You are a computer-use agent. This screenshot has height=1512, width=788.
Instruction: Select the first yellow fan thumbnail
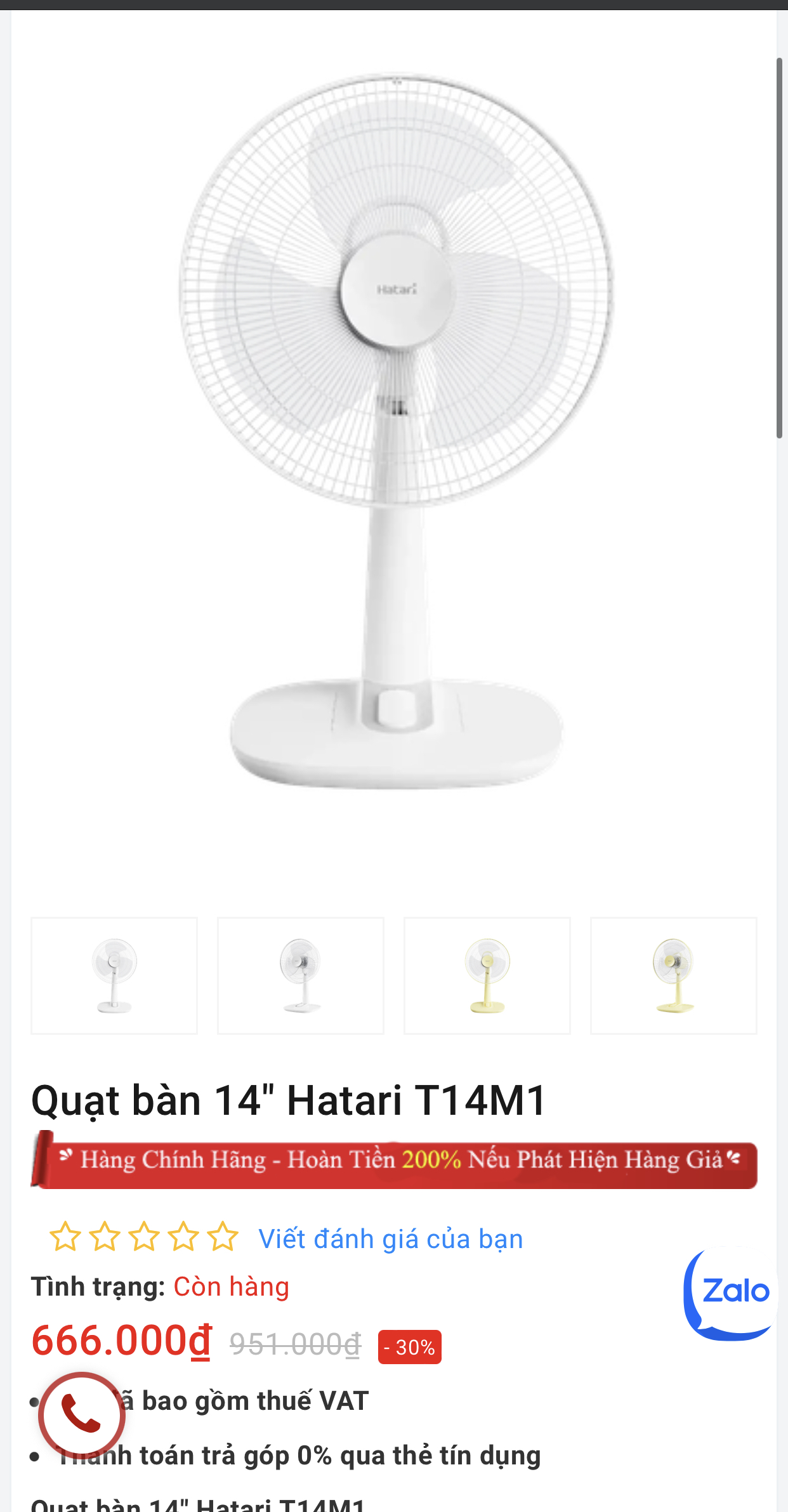click(x=487, y=975)
